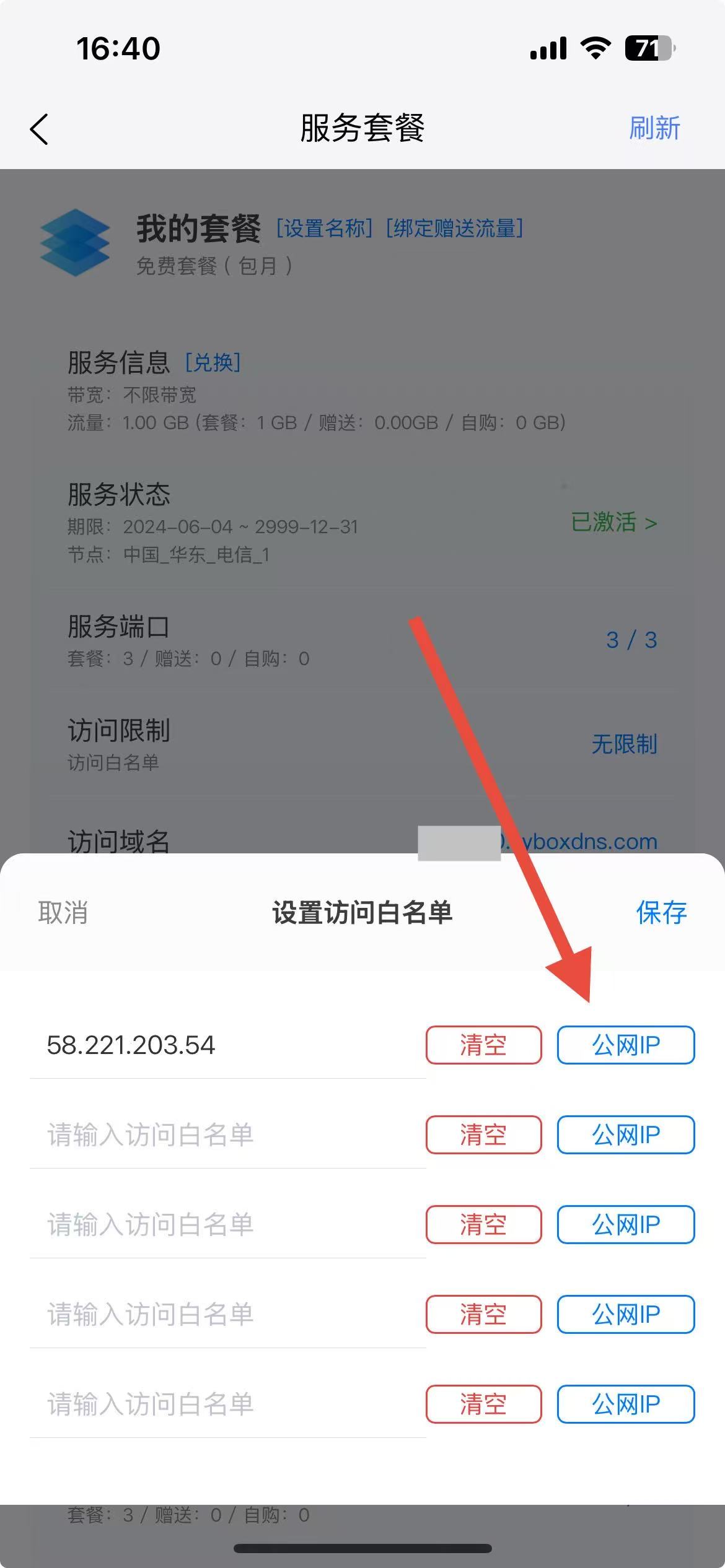Save the access whitelist

661,913
